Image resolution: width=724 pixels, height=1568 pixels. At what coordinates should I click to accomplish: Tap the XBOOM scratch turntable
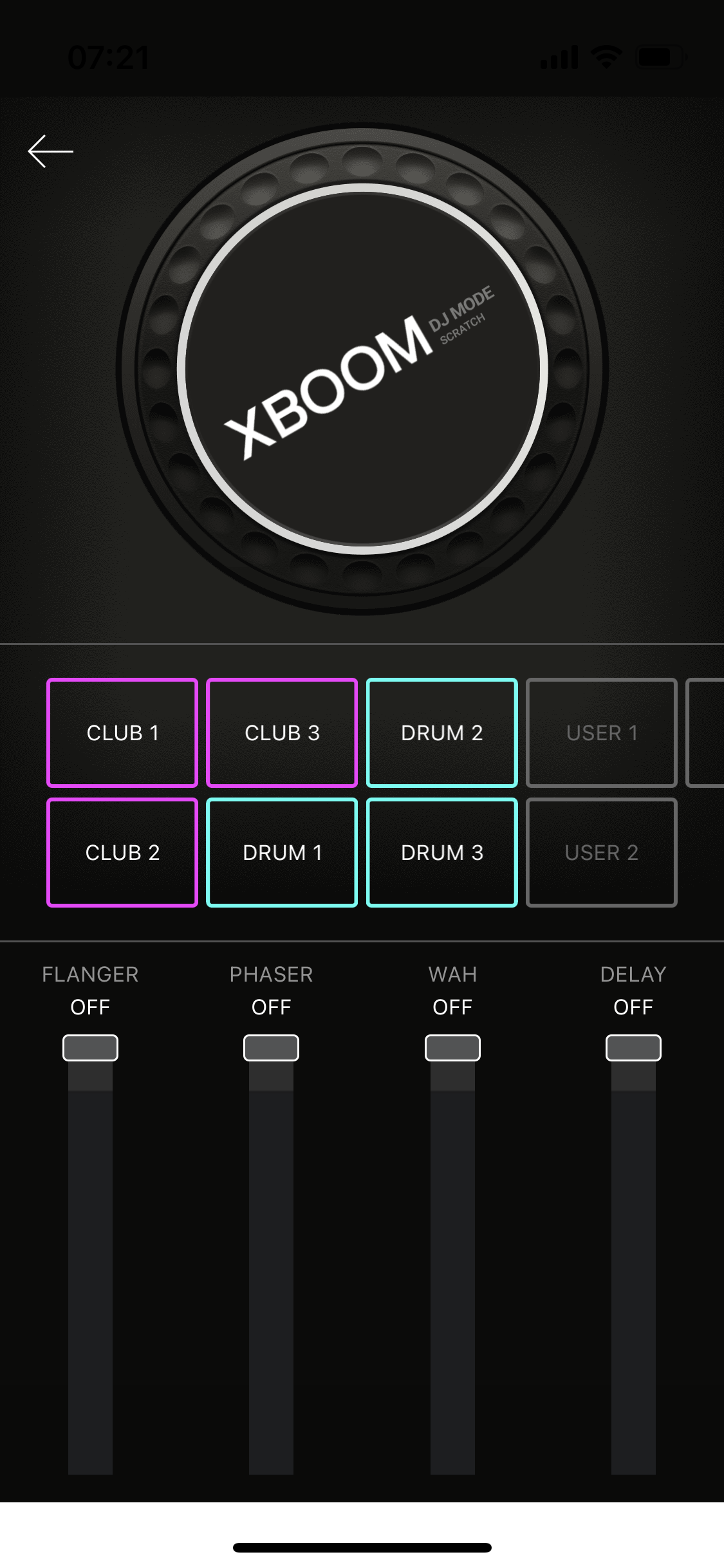click(x=362, y=369)
